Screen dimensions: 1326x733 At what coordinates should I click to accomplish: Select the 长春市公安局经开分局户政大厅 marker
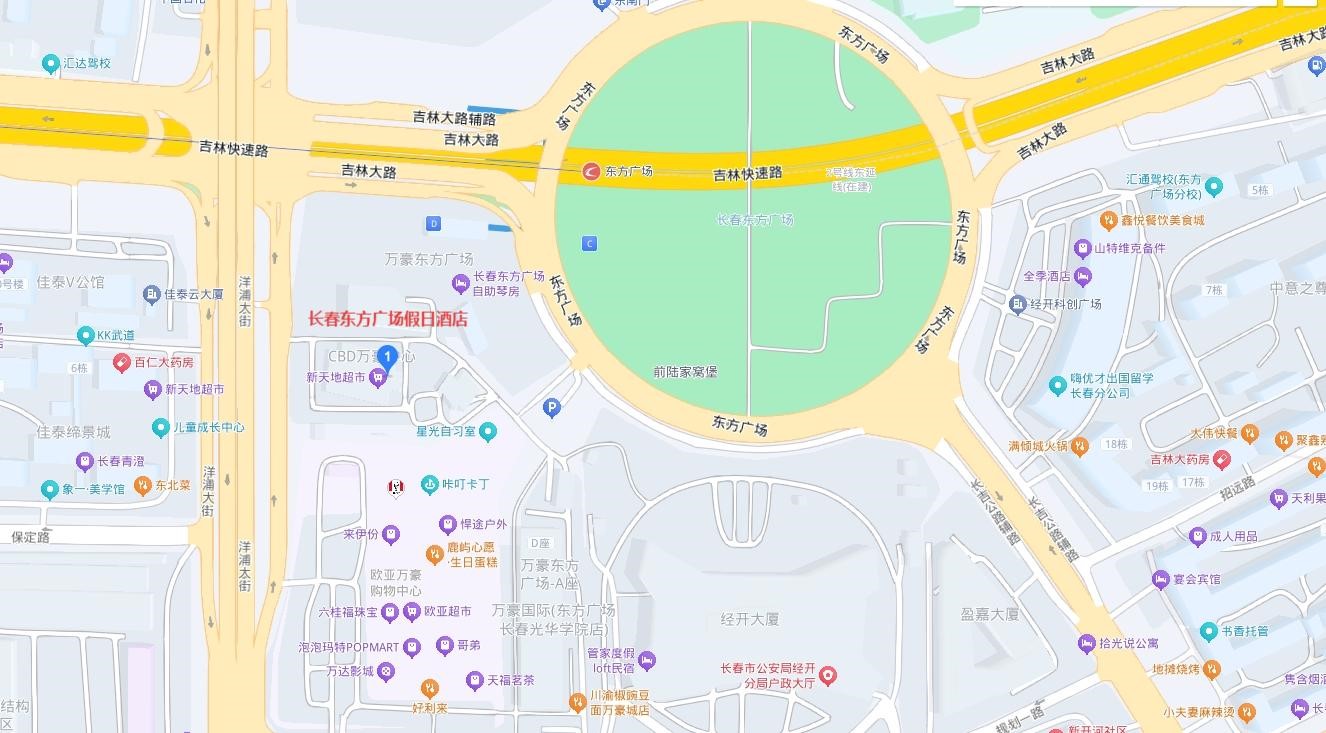[827, 676]
